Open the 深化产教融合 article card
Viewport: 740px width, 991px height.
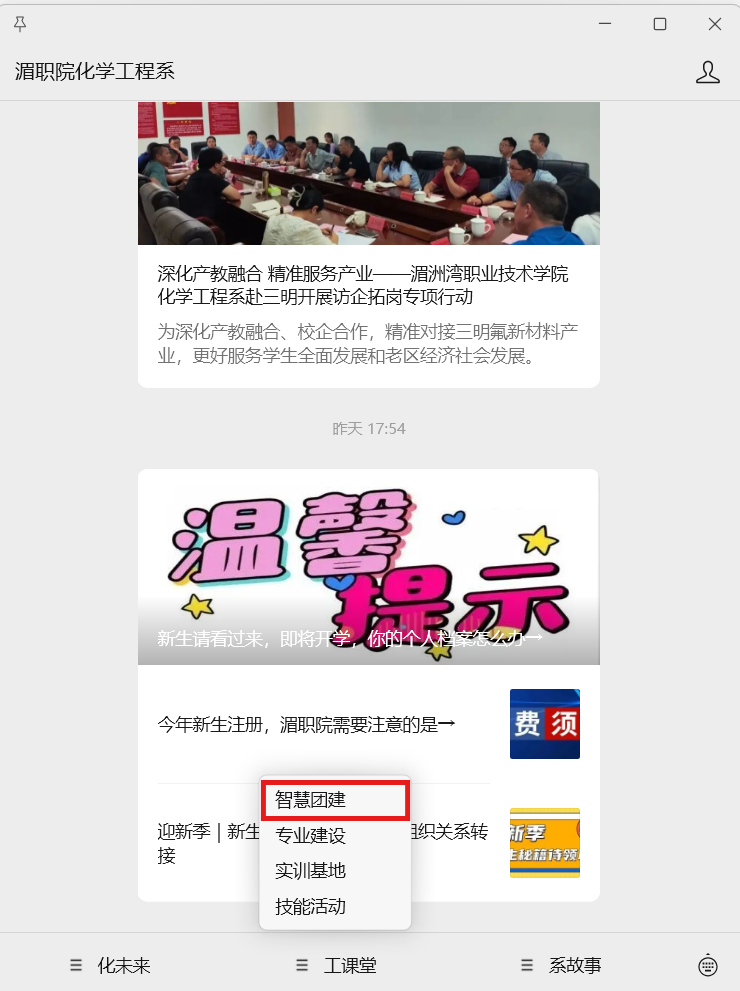pyautogui.click(x=368, y=284)
